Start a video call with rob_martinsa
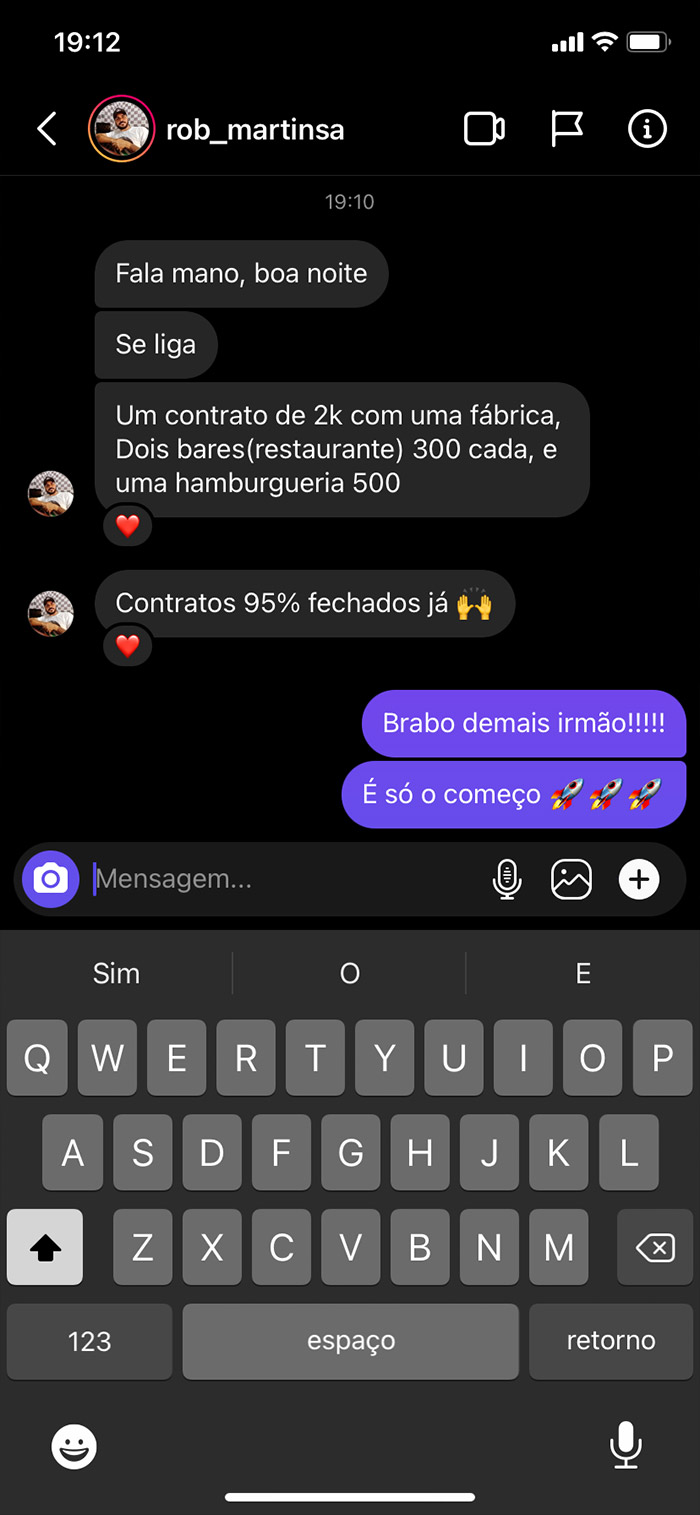700x1515 pixels. pos(484,129)
